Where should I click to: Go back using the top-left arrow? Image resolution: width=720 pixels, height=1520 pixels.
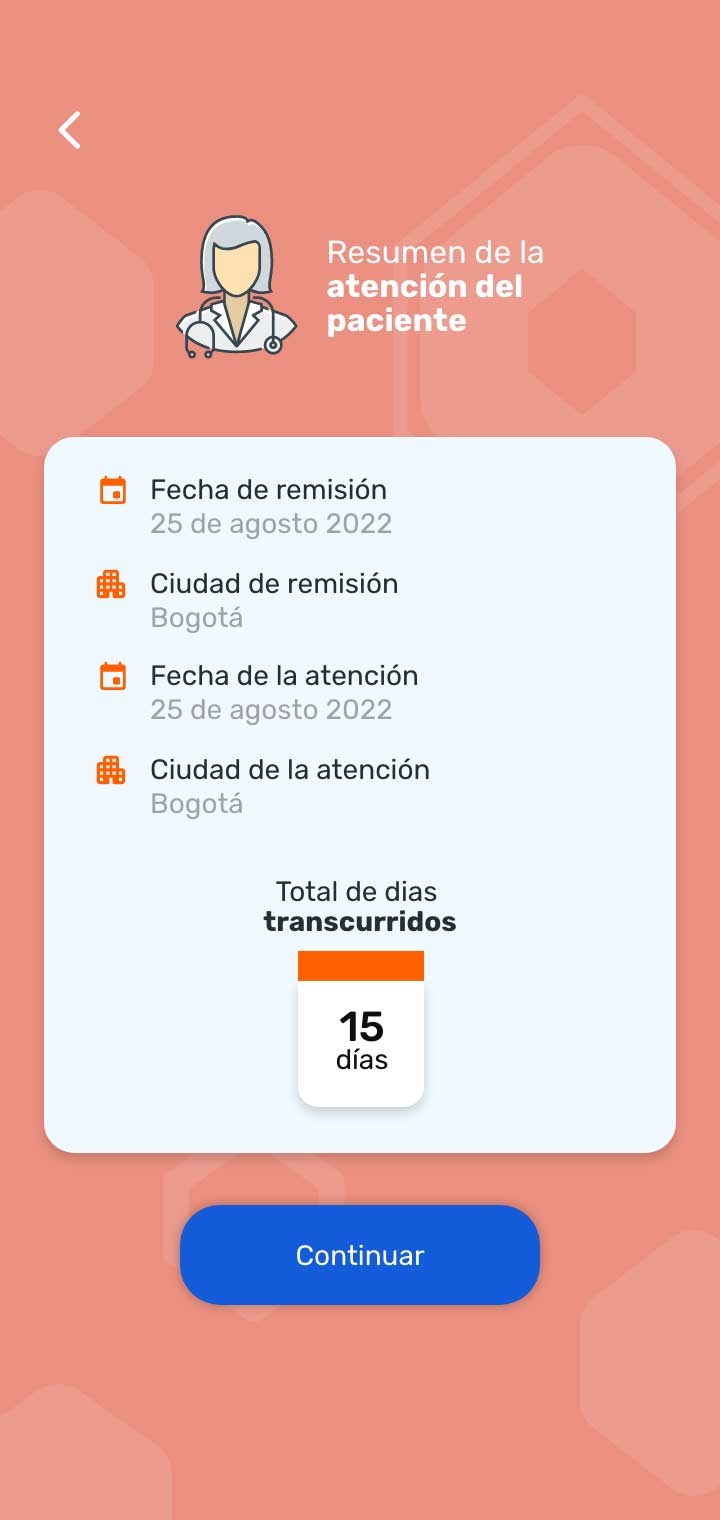point(69,130)
